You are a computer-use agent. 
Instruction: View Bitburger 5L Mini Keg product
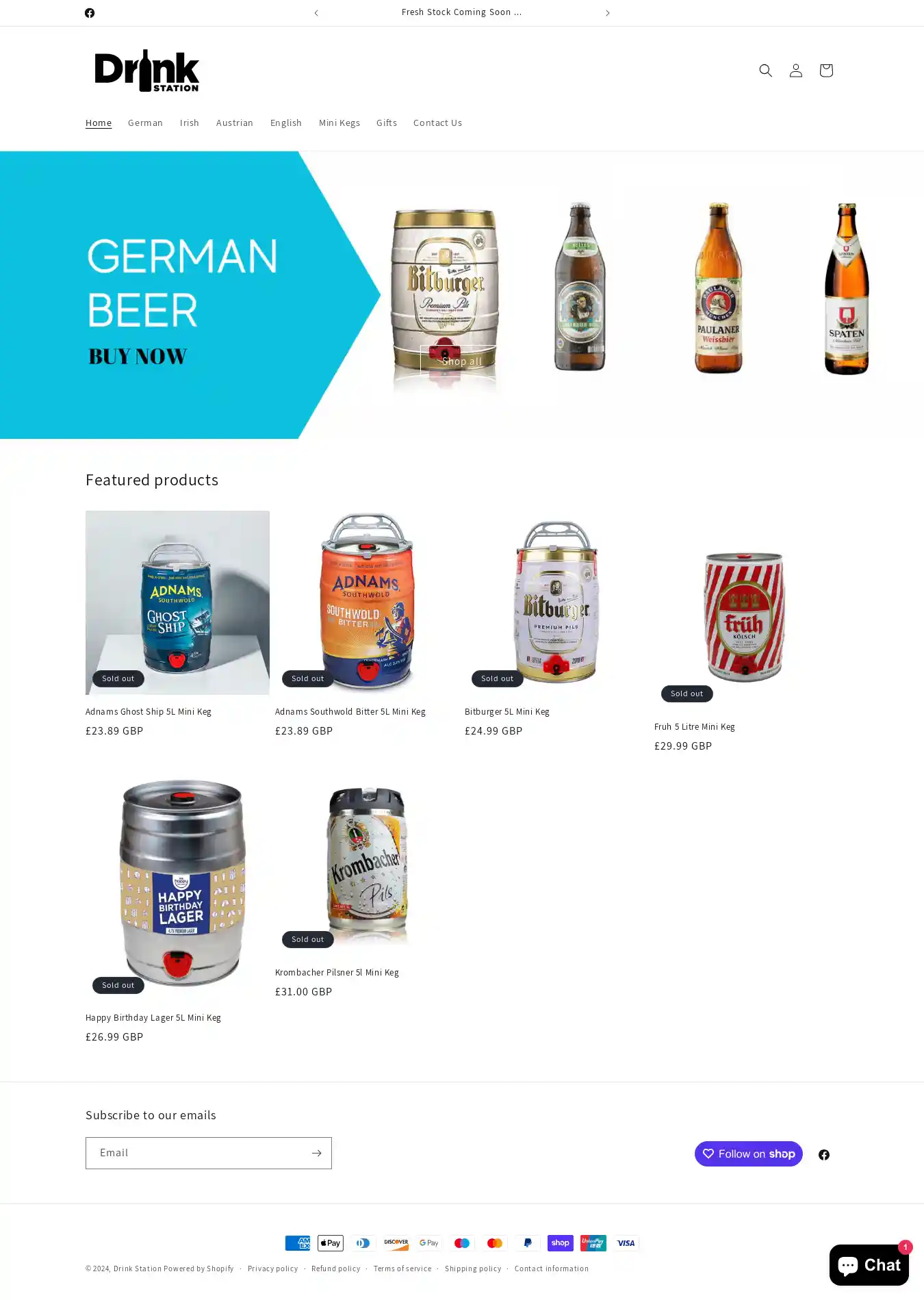[x=506, y=712]
